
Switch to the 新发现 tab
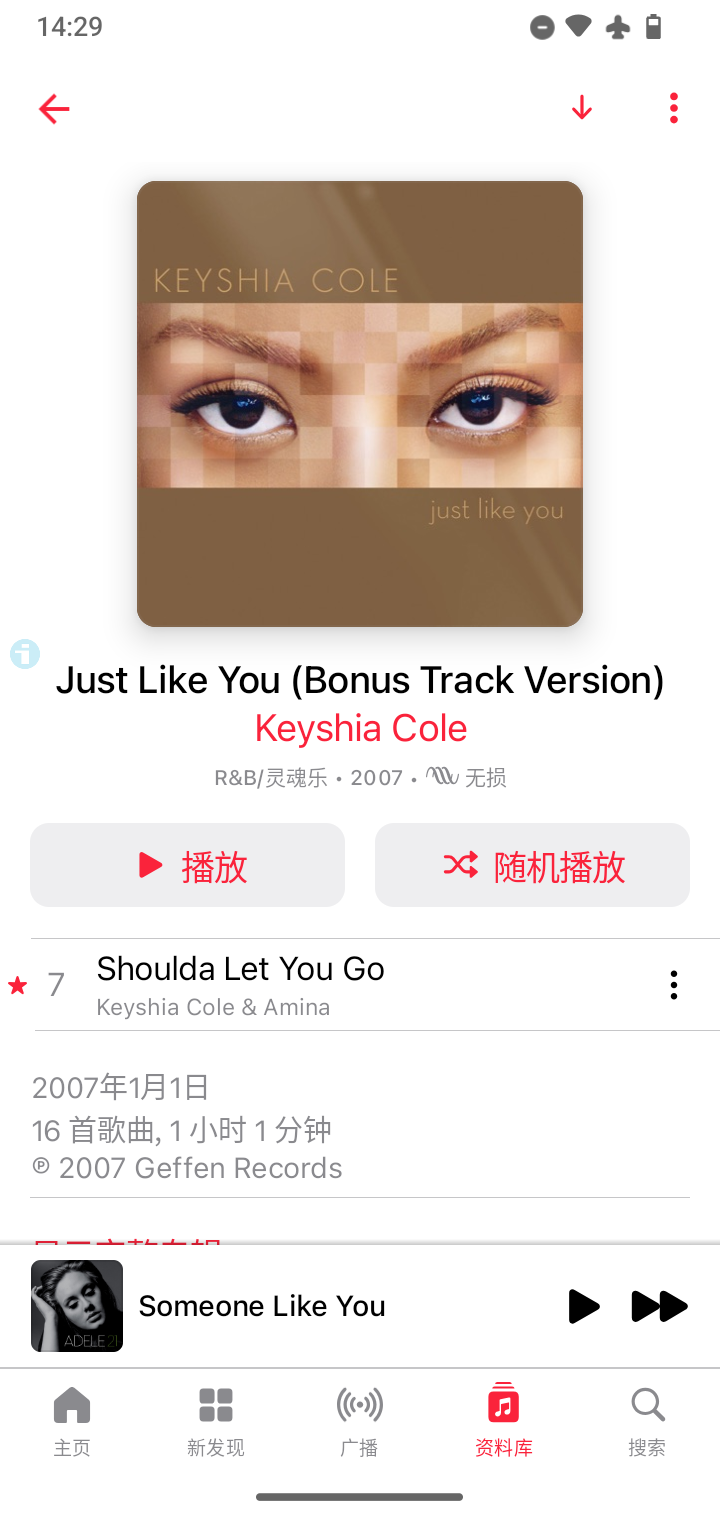[x=216, y=1421]
